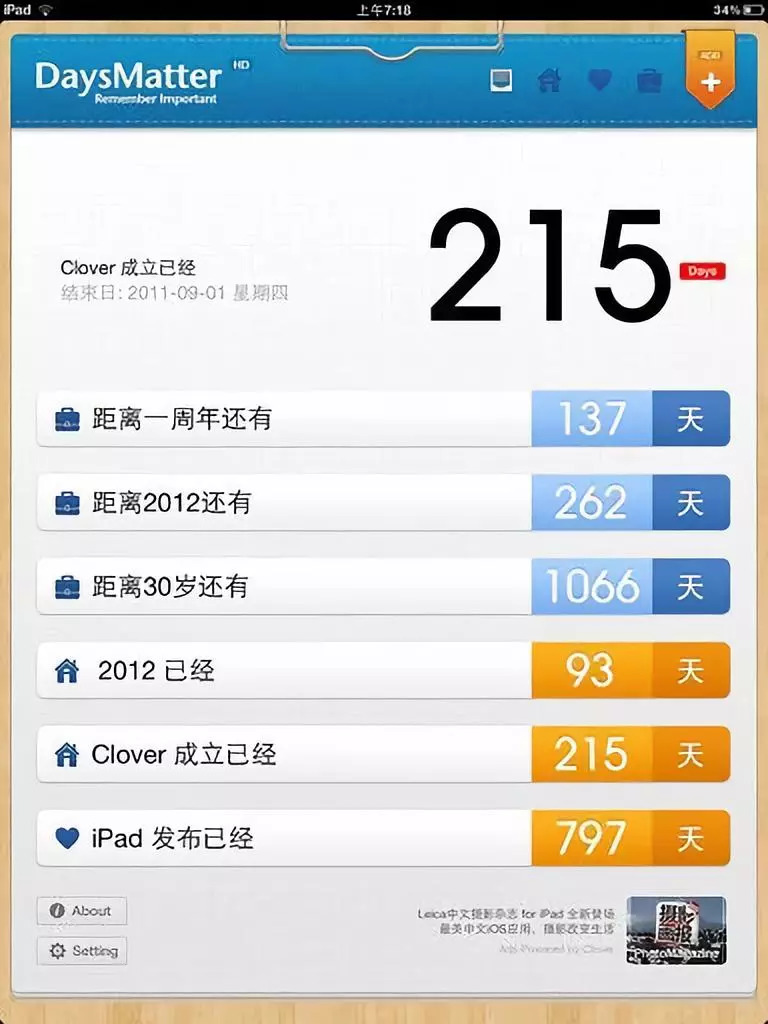Add a new event with the plus ribbon

[x=710, y=78]
